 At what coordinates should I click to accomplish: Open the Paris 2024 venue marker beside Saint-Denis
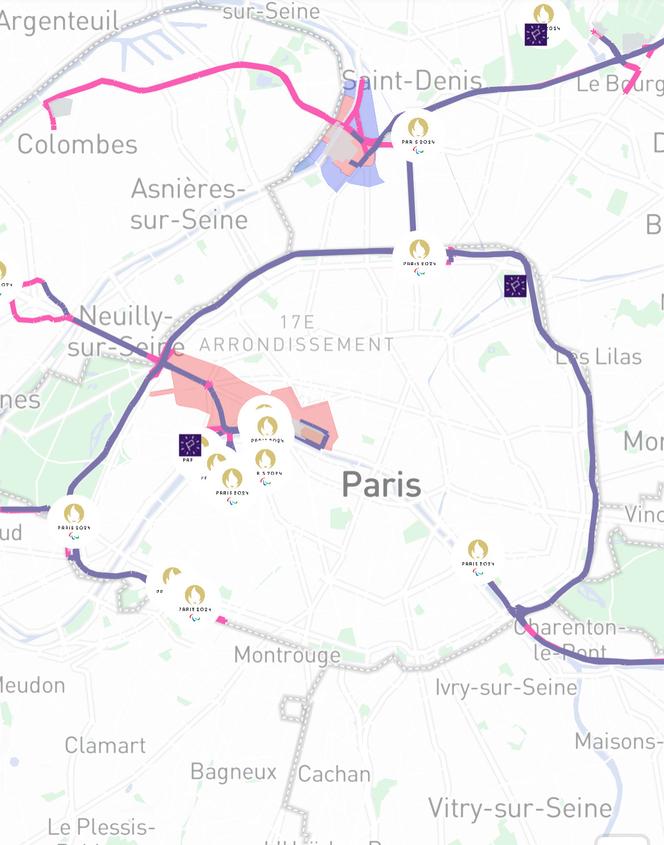pyautogui.click(x=418, y=133)
